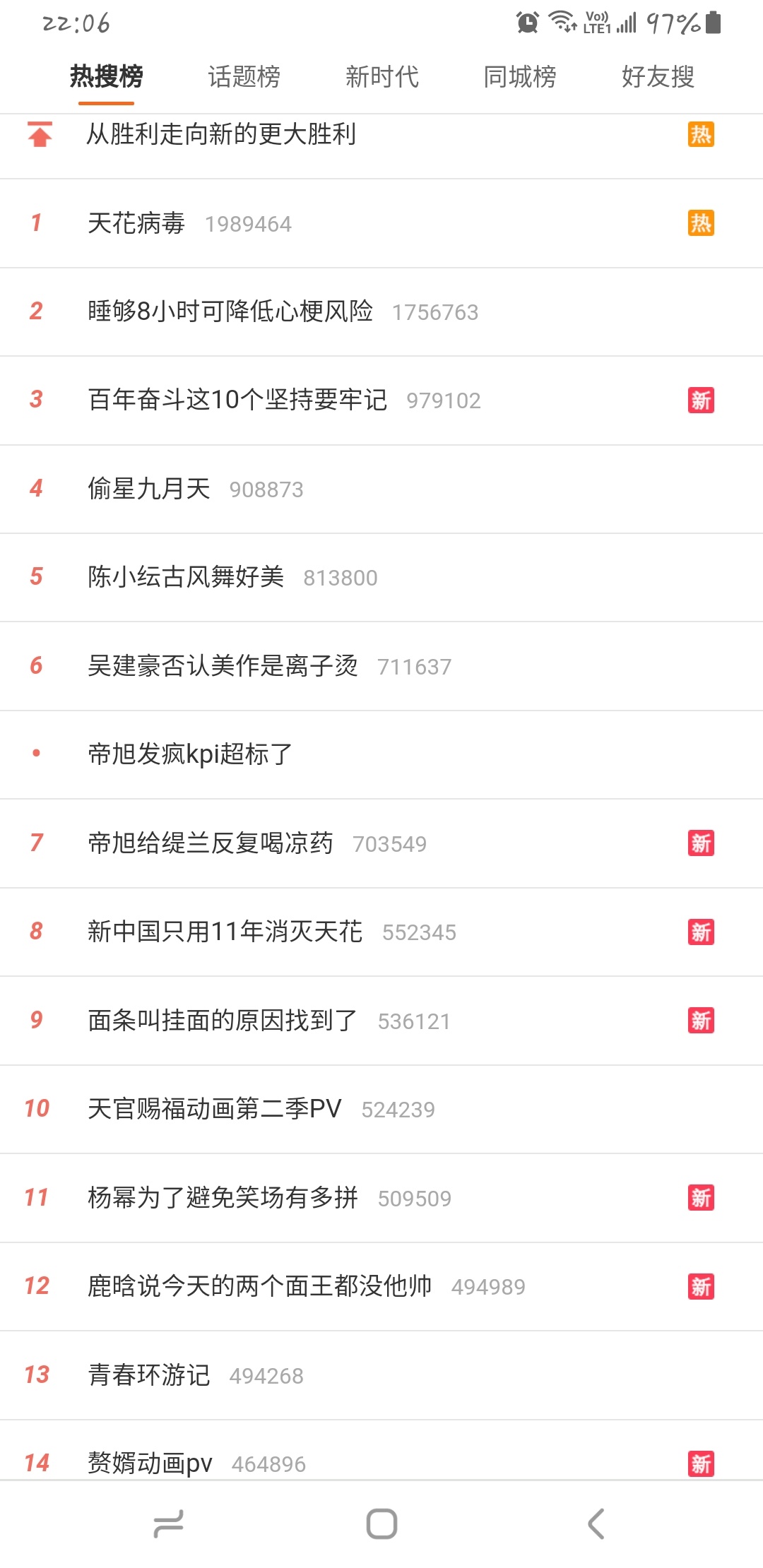Open topic 帝旭给缇兰反复喝凉药
Screen dimensions: 763x1568
point(381,843)
